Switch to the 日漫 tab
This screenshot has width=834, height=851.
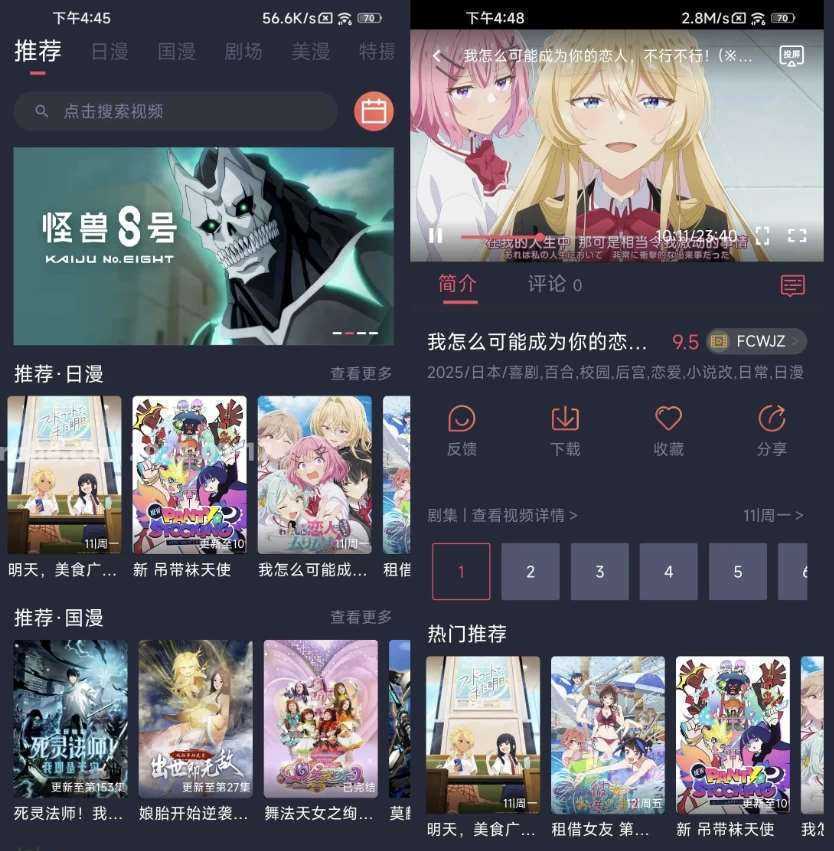(109, 52)
